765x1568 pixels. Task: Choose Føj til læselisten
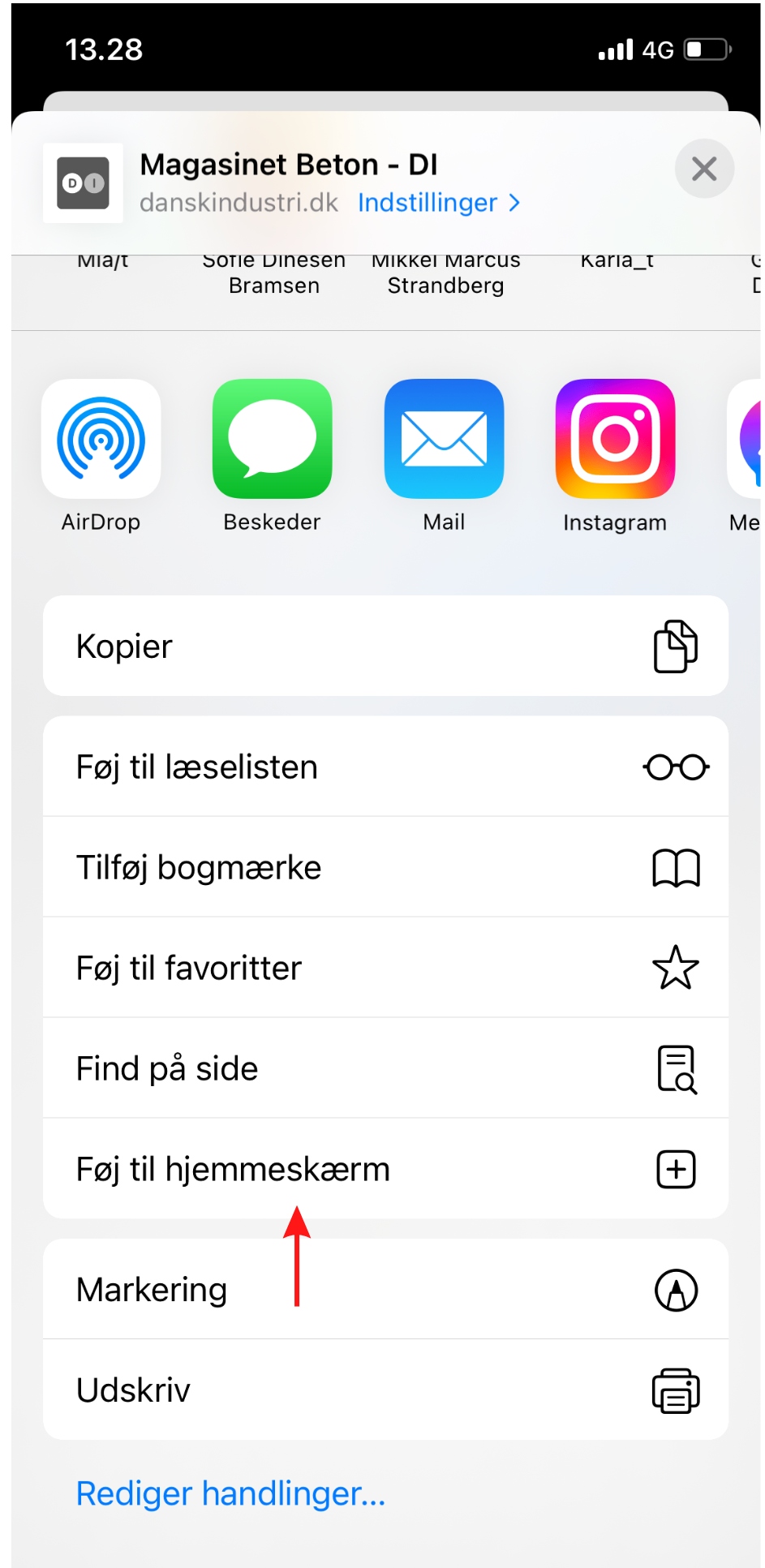pos(385,767)
